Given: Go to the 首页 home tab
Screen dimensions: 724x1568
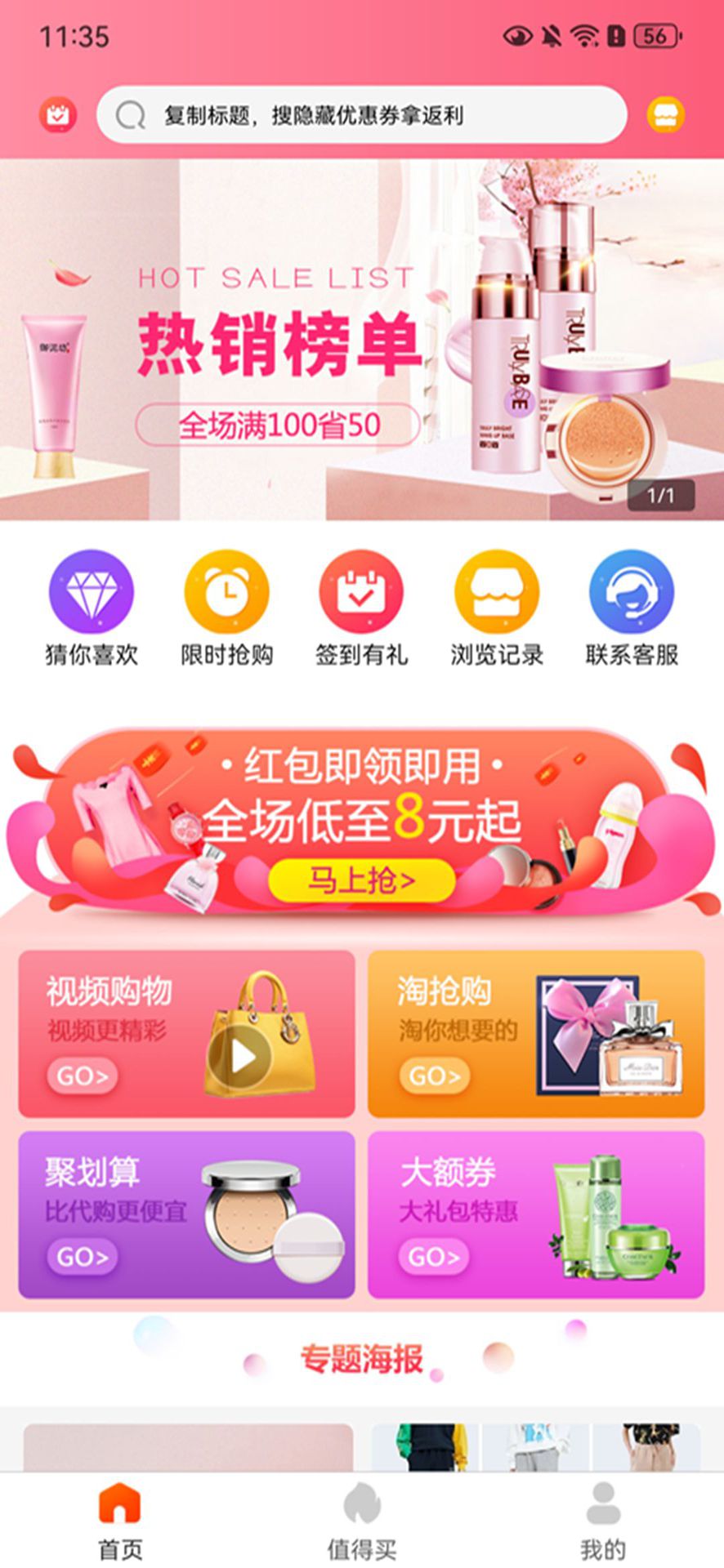Looking at the screenshot, I should (x=120, y=1521).
